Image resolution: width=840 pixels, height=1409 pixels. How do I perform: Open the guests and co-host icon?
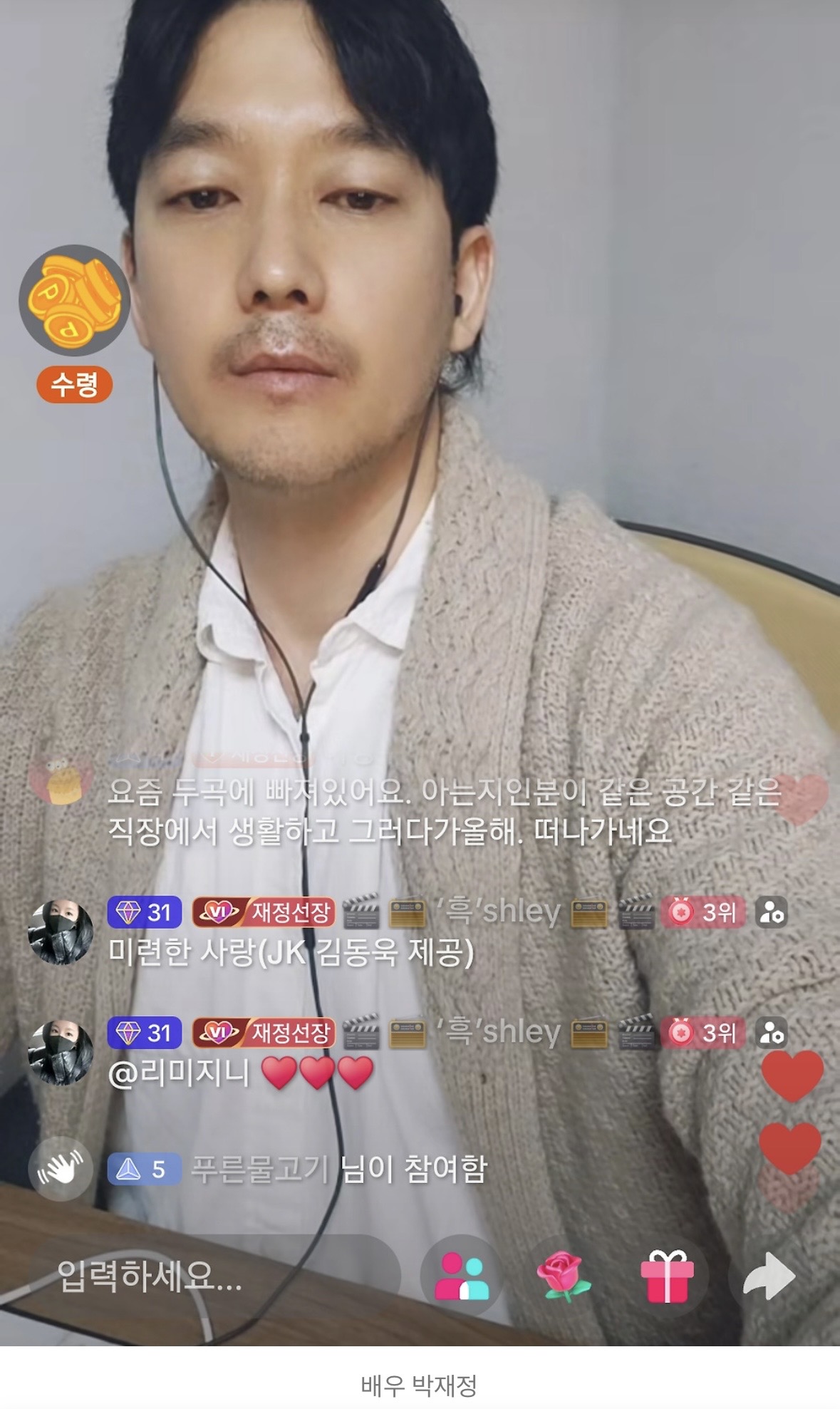pos(462,1276)
